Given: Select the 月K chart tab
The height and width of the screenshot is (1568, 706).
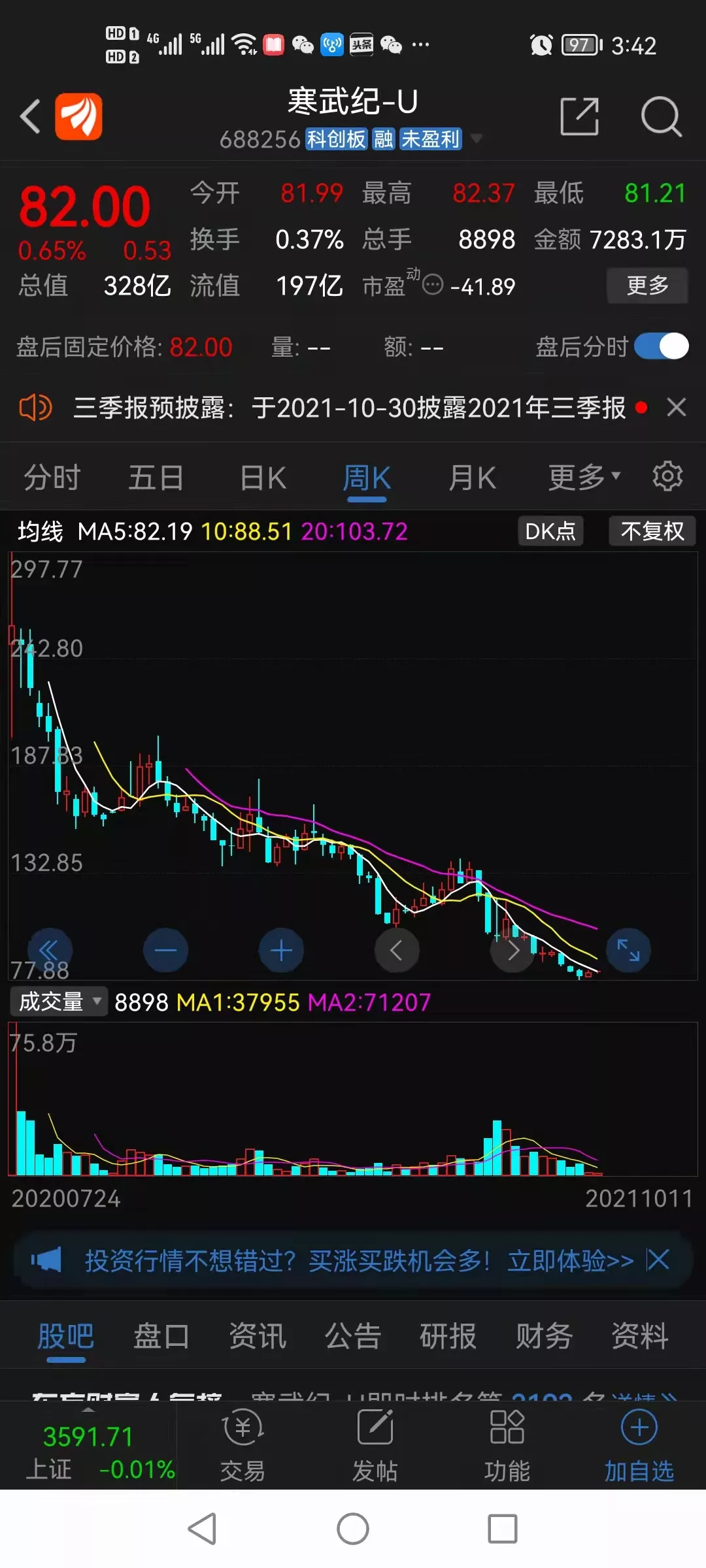Looking at the screenshot, I should pyautogui.click(x=472, y=478).
